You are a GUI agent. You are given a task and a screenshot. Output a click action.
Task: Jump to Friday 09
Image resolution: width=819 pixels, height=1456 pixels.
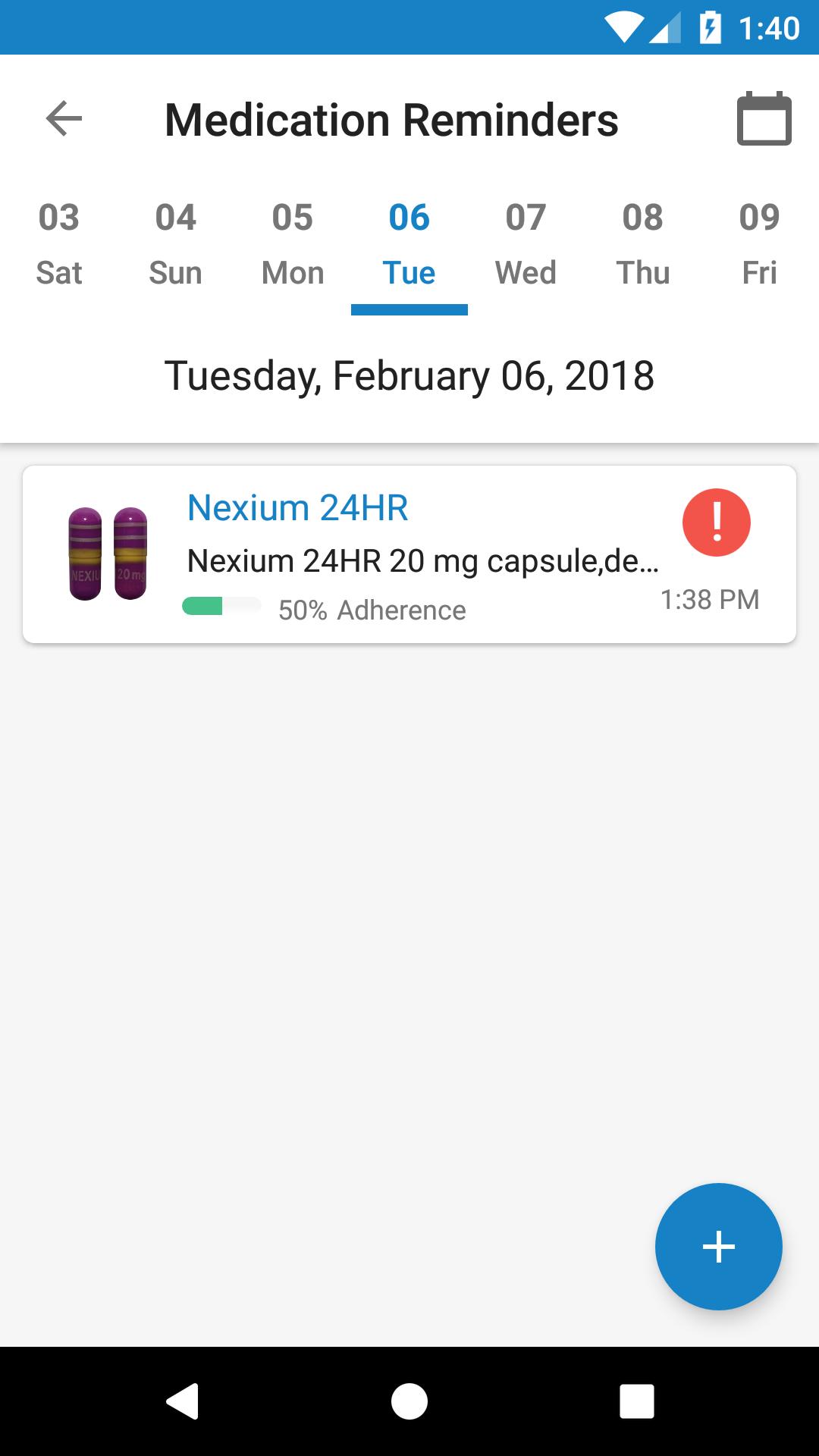759,244
